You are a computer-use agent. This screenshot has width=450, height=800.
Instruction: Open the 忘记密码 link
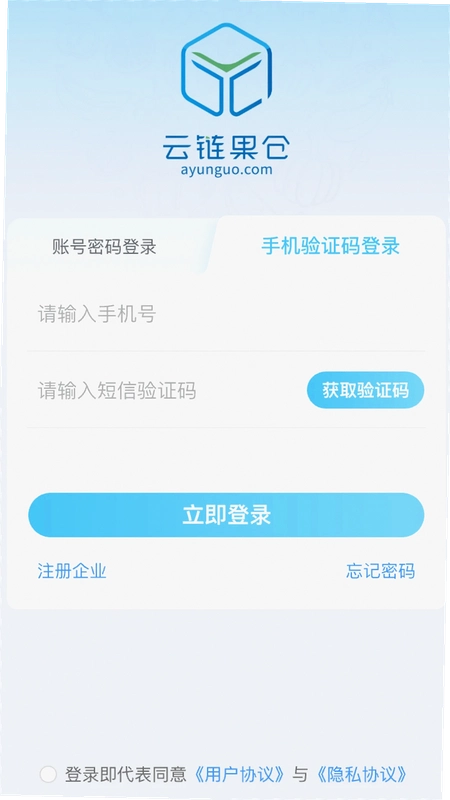coord(381,571)
